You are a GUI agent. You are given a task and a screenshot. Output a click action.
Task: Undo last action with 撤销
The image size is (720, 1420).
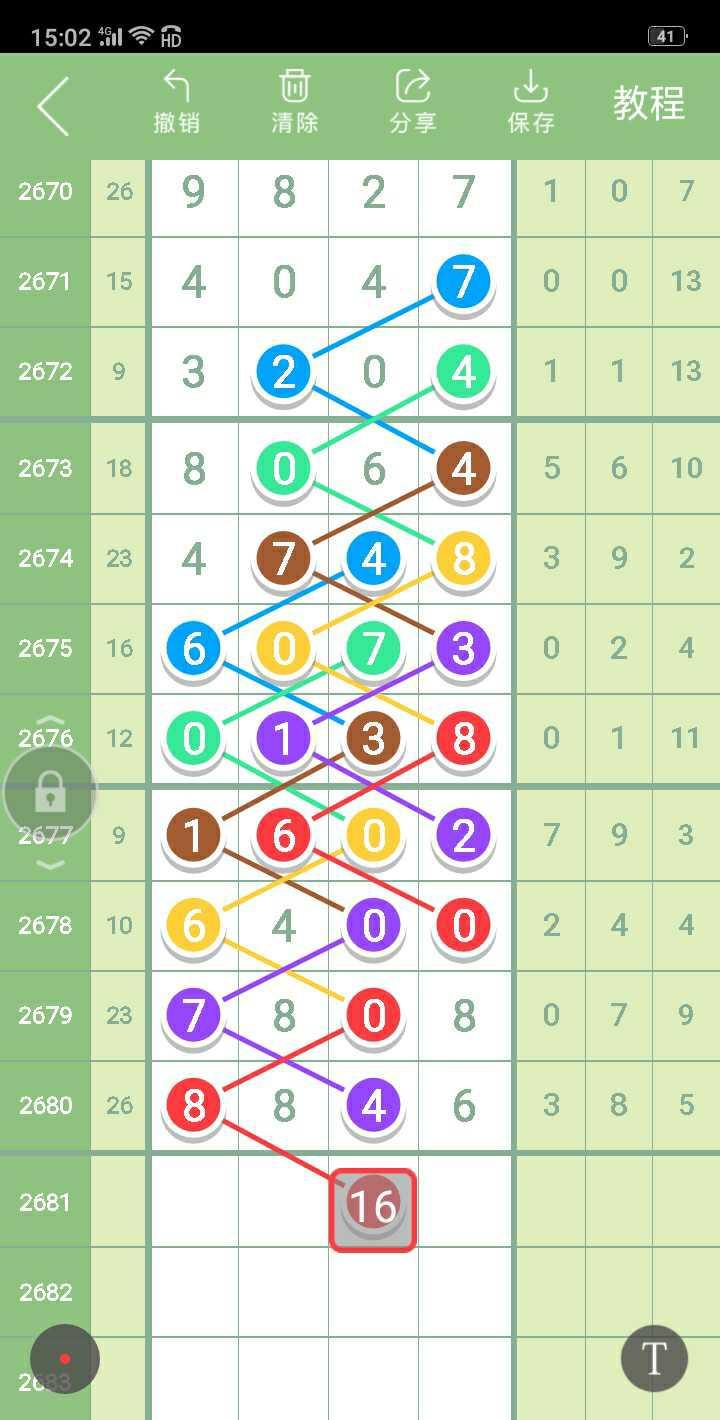pyautogui.click(x=176, y=102)
